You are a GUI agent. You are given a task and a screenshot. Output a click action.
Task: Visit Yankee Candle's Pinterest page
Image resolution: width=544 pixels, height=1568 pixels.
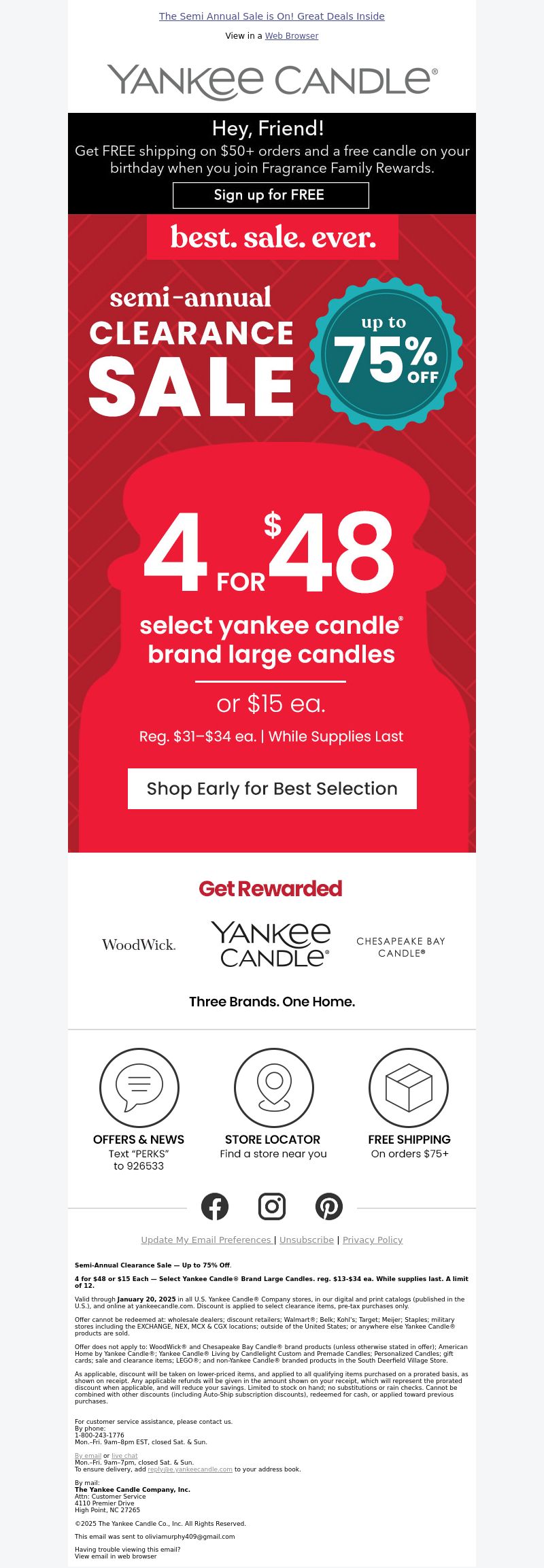coord(329,1207)
